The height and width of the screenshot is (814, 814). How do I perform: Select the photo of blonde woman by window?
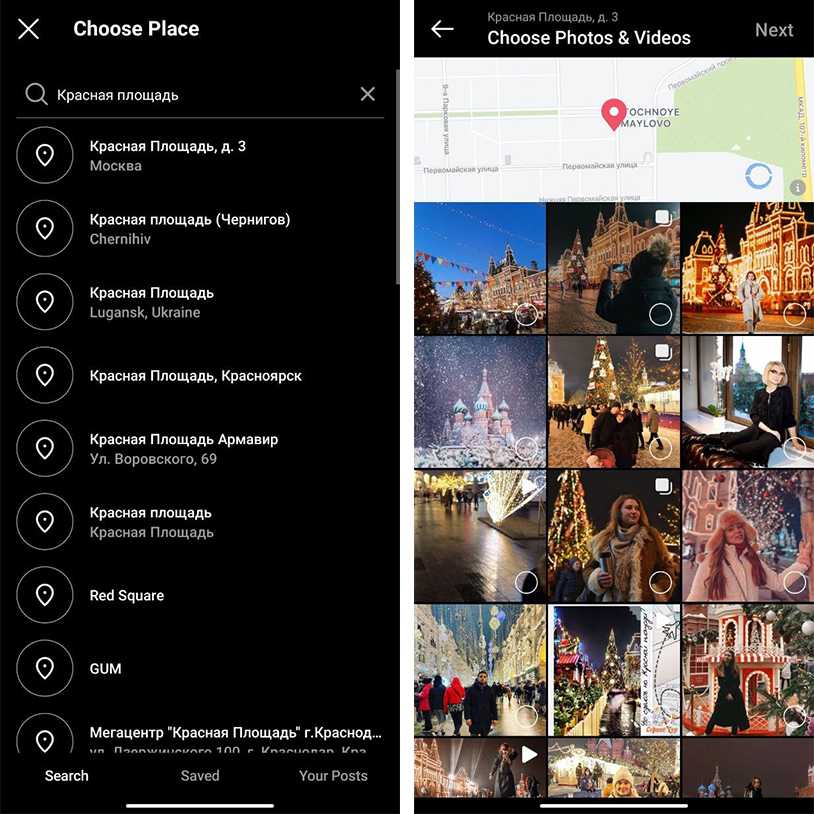point(747,402)
